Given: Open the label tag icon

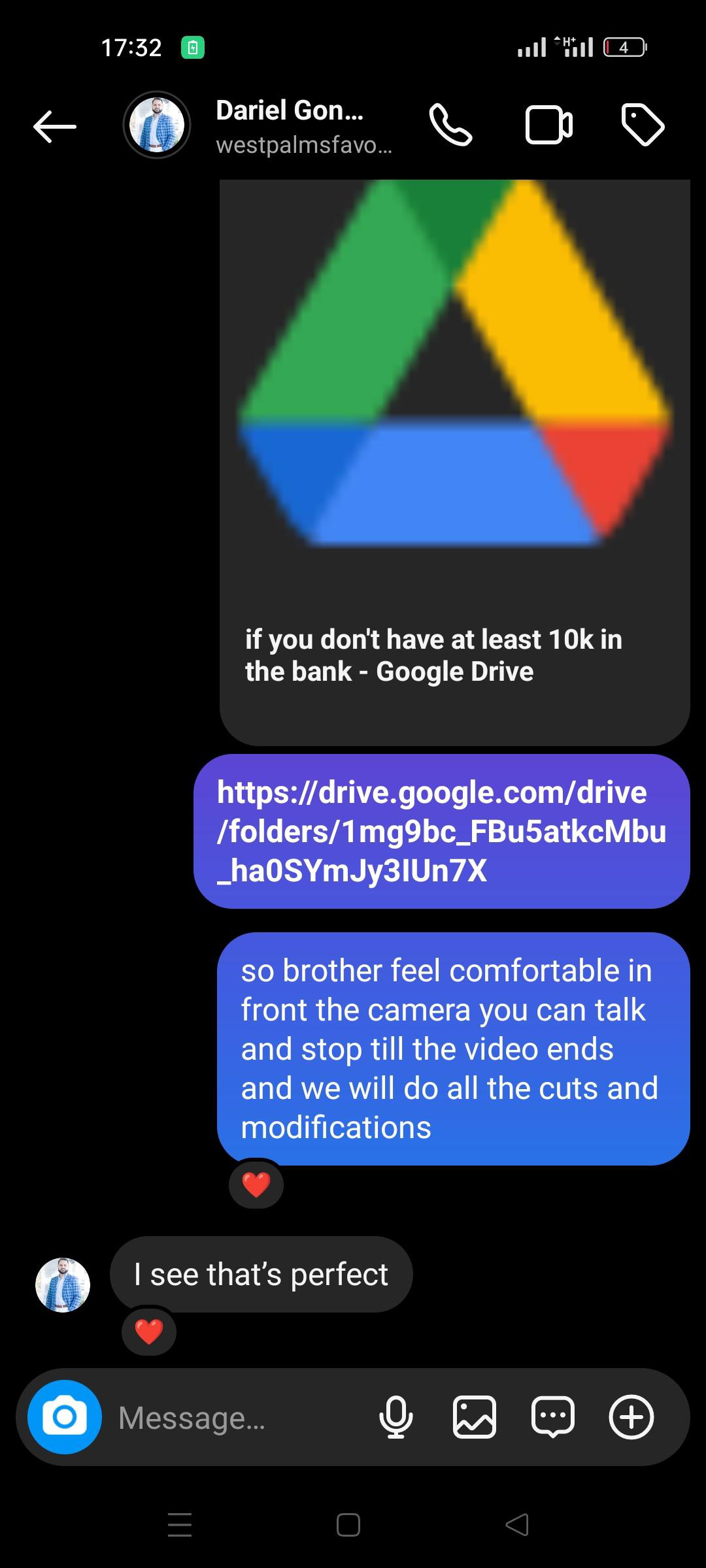Looking at the screenshot, I should [643, 125].
